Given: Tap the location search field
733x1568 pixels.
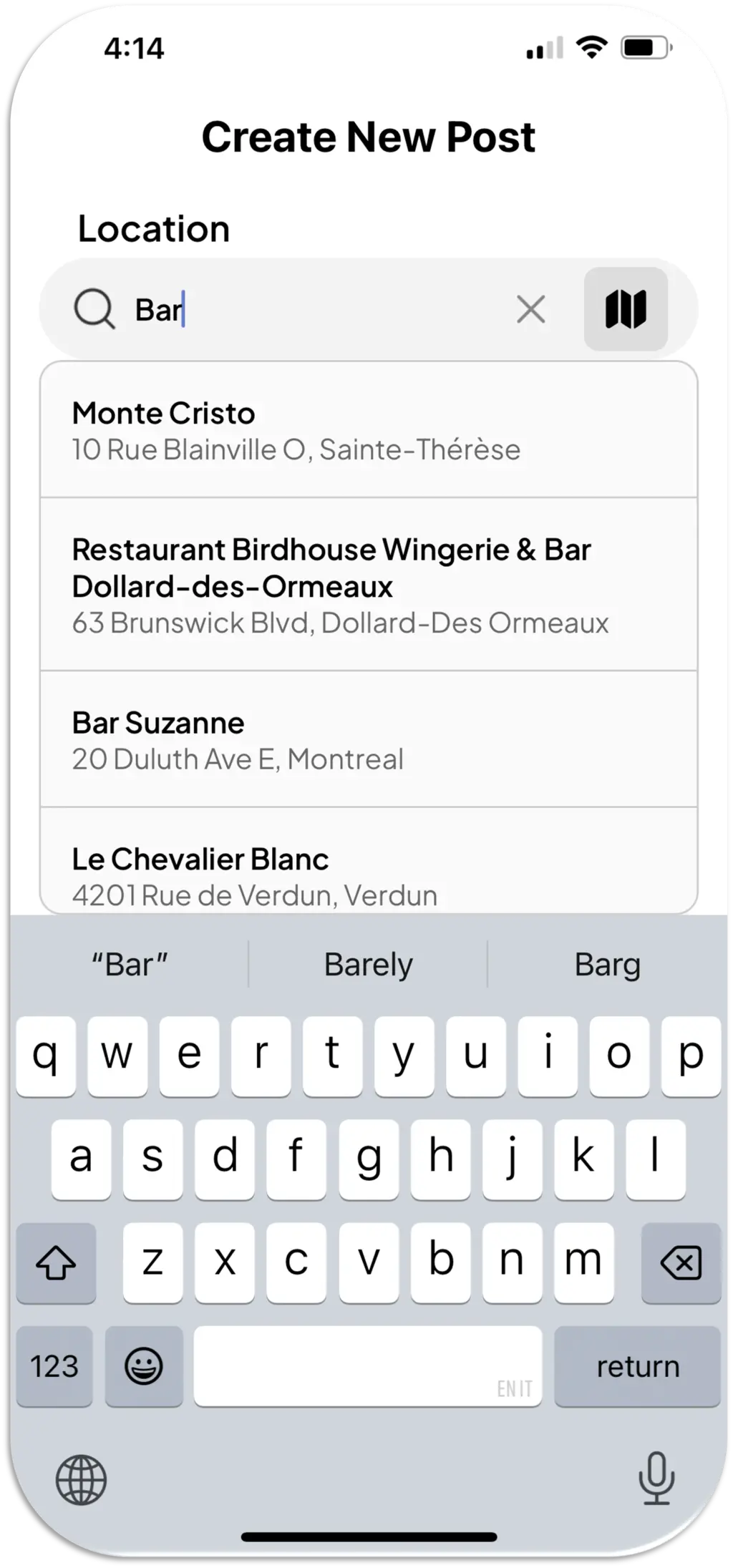Looking at the screenshot, I should 315,310.
